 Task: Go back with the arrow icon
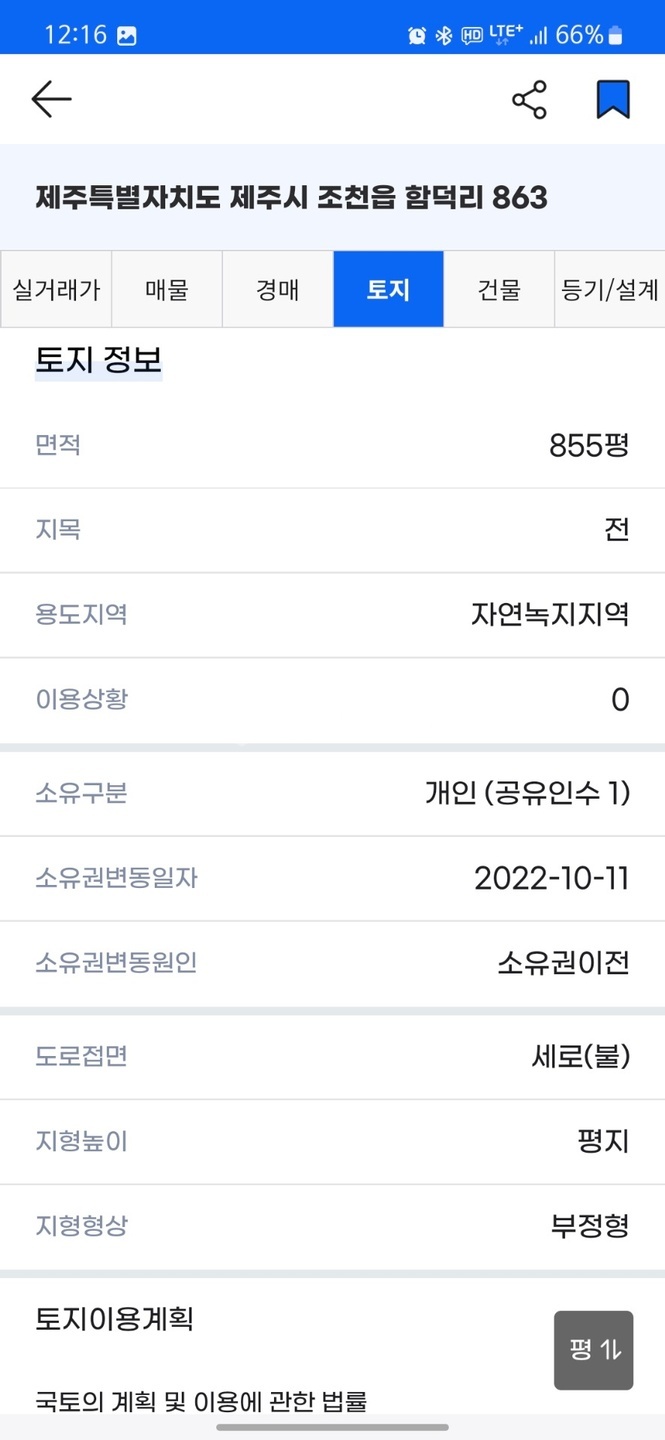click(51, 99)
